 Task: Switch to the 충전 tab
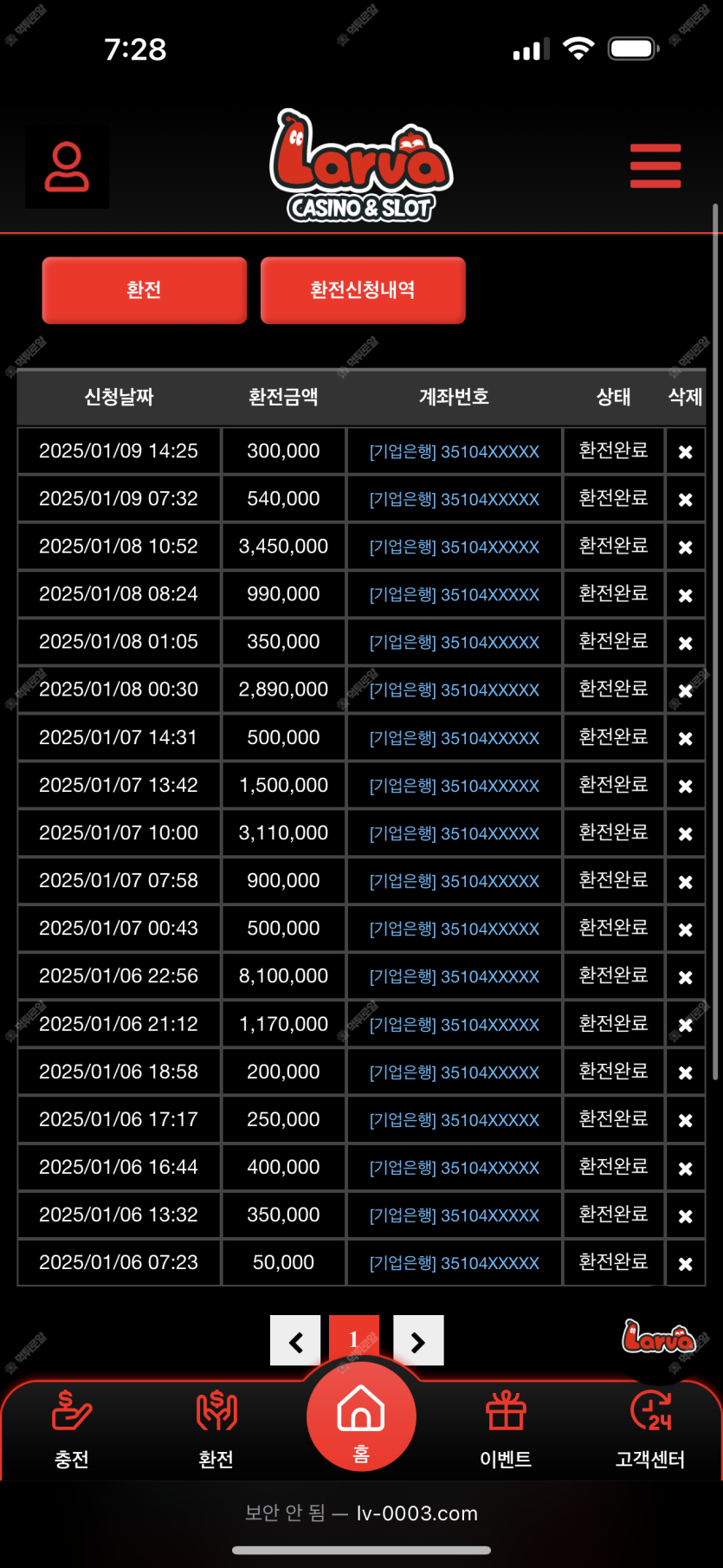(x=72, y=1429)
